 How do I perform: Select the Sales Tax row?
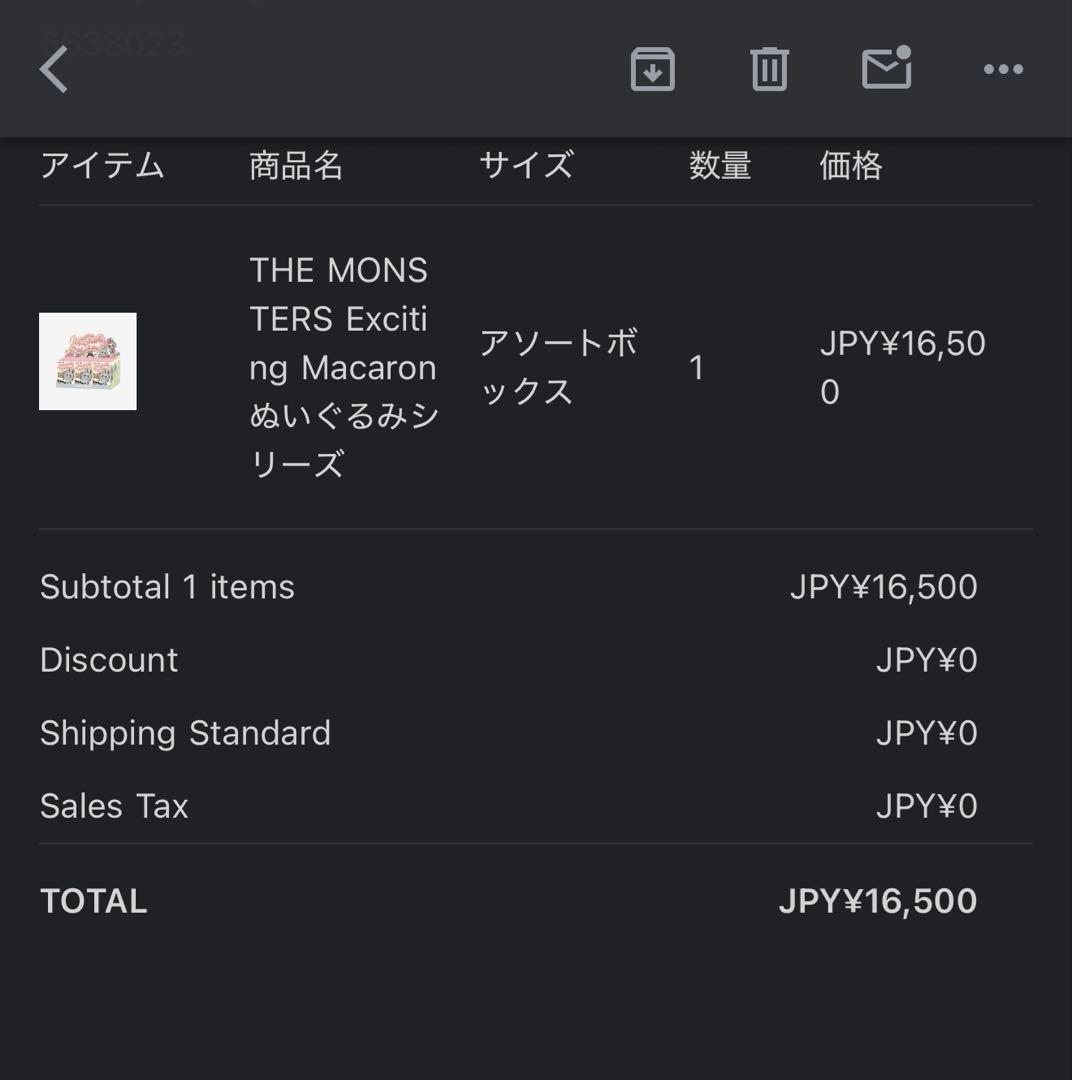[112, 805]
